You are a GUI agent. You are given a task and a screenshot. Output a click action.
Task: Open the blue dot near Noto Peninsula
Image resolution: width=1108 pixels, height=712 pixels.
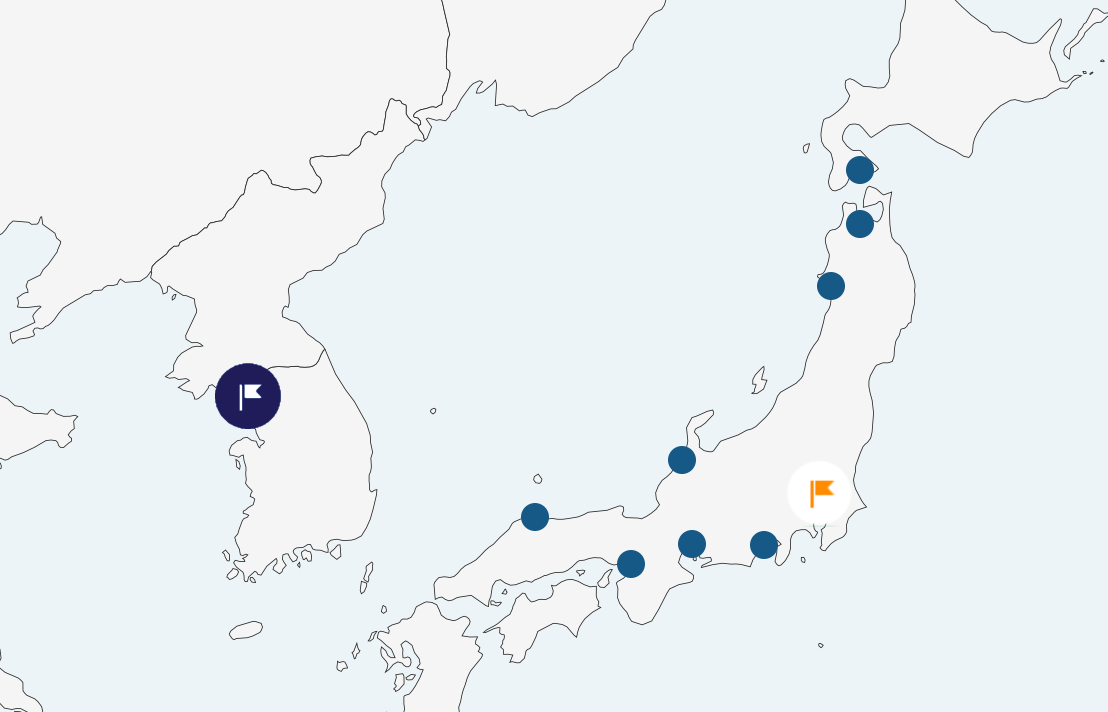click(682, 460)
